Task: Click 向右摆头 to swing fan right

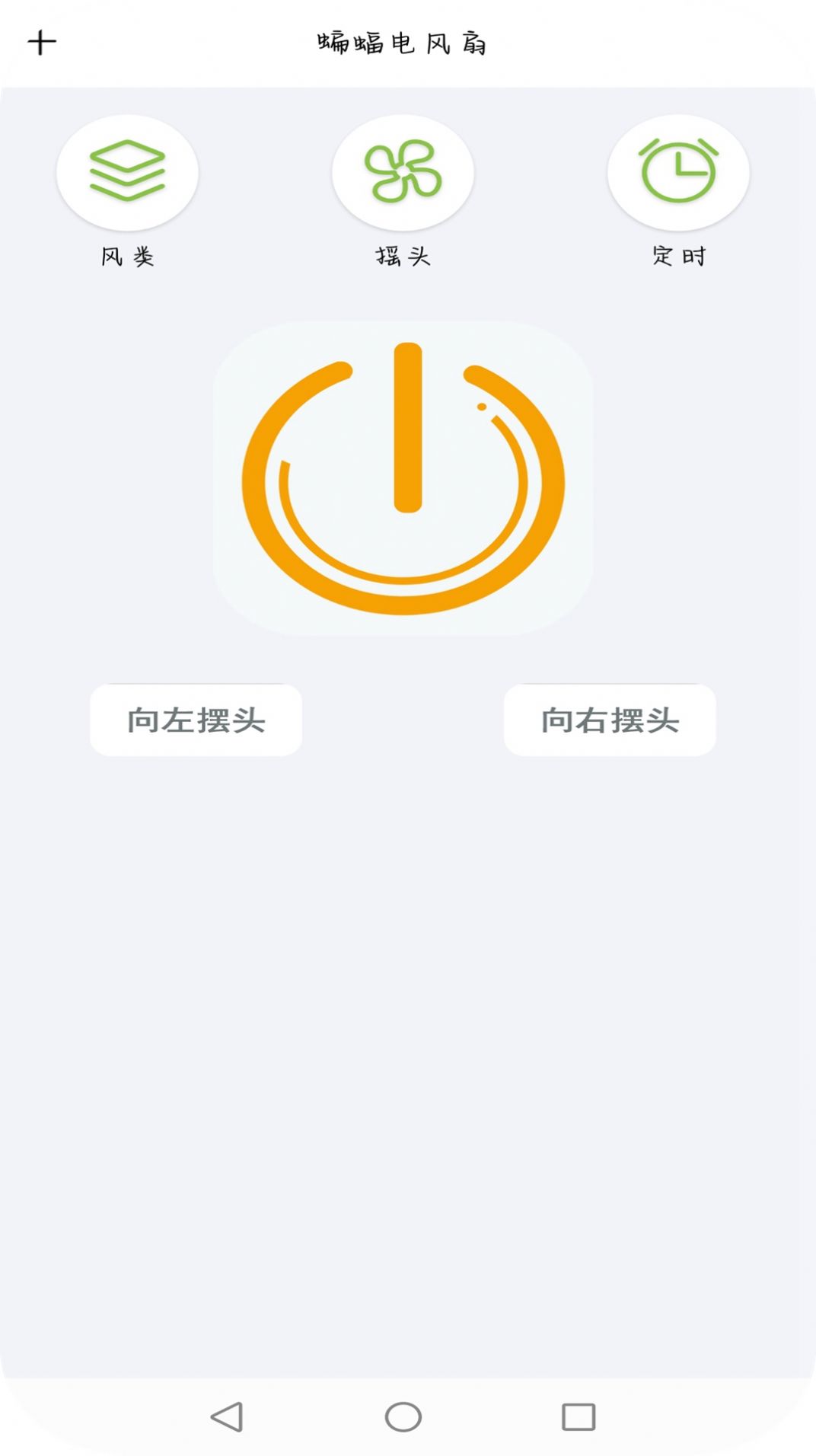Action: point(610,721)
